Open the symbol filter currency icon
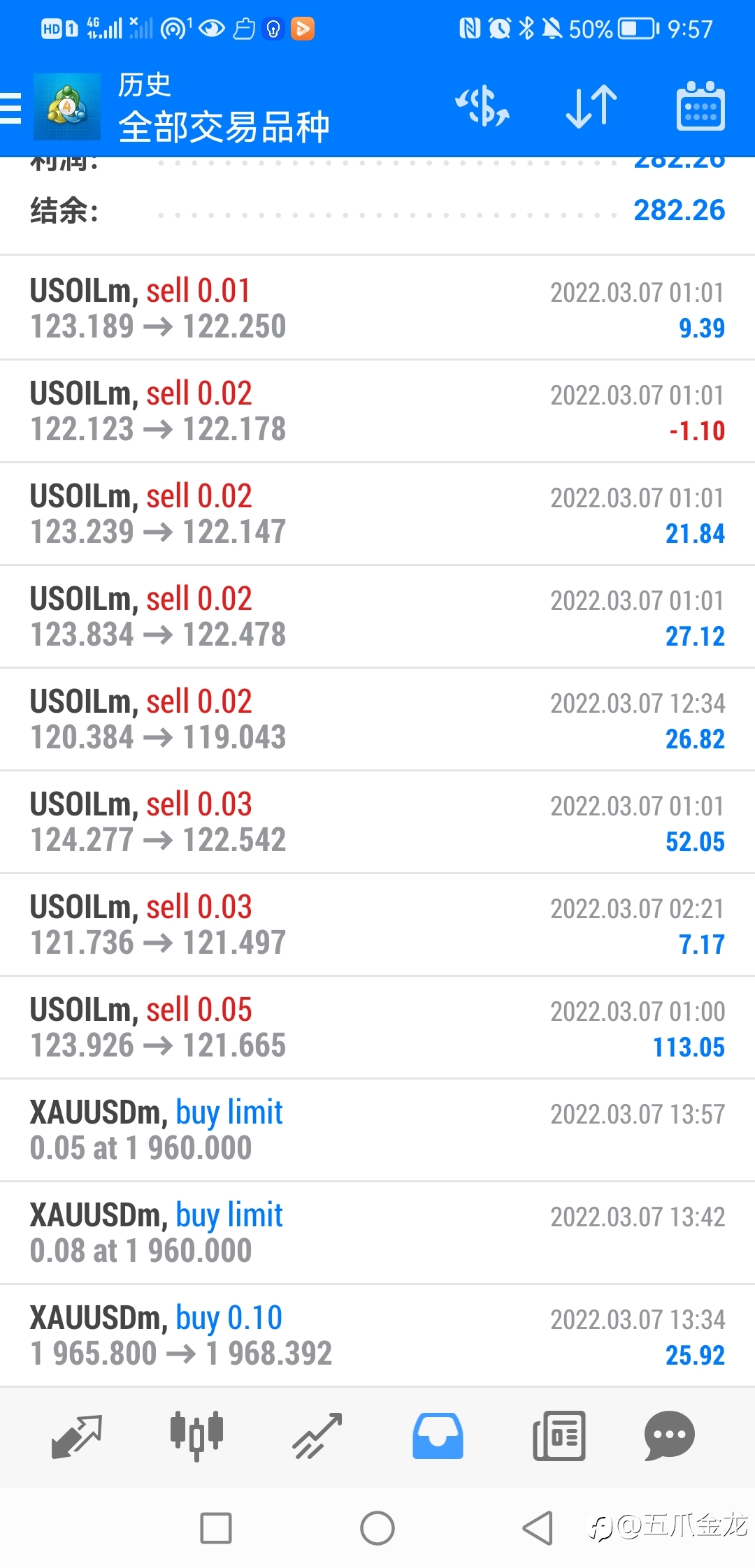The width and height of the screenshot is (755, 1568). click(482, 107)
